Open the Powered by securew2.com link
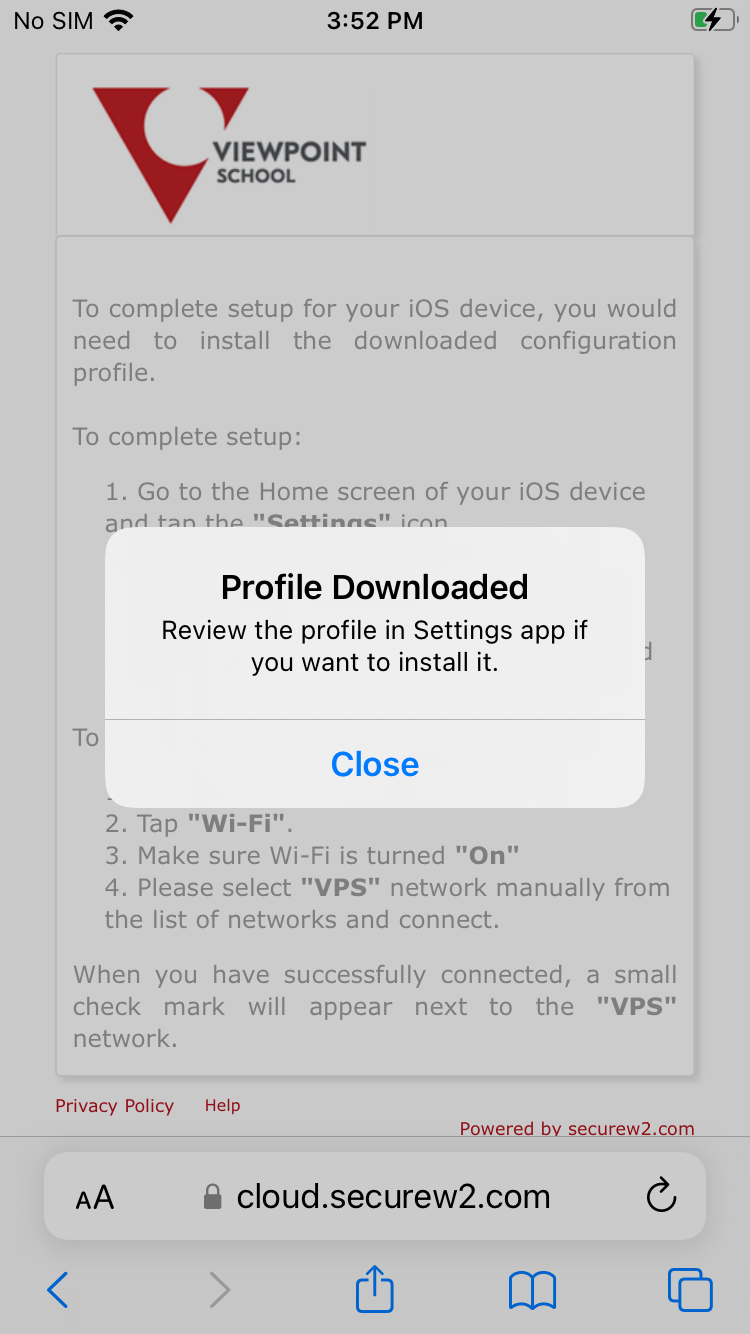 tap(577, 1129)
